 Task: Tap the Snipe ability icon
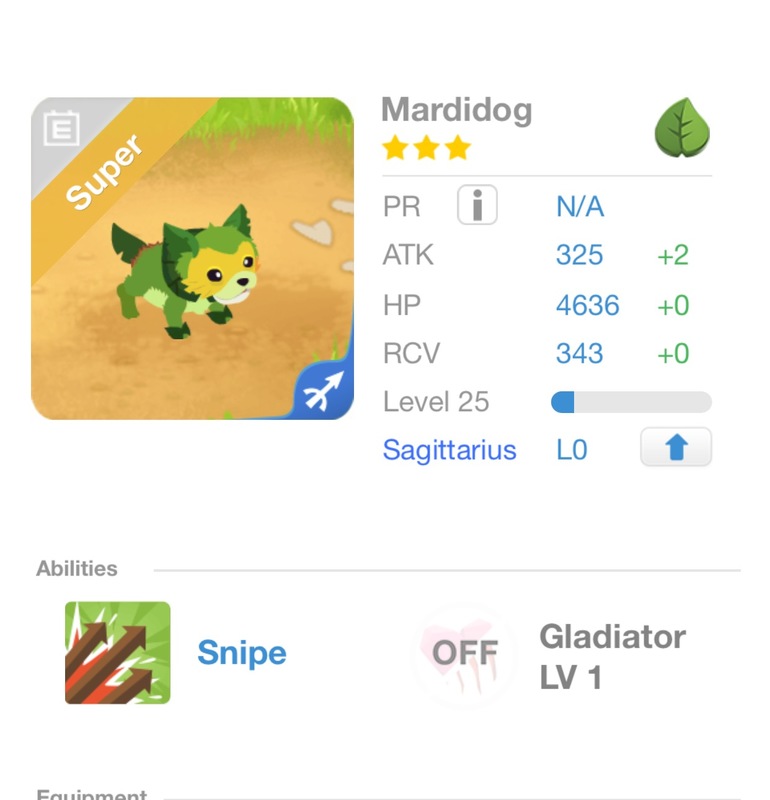pos(117,653)
